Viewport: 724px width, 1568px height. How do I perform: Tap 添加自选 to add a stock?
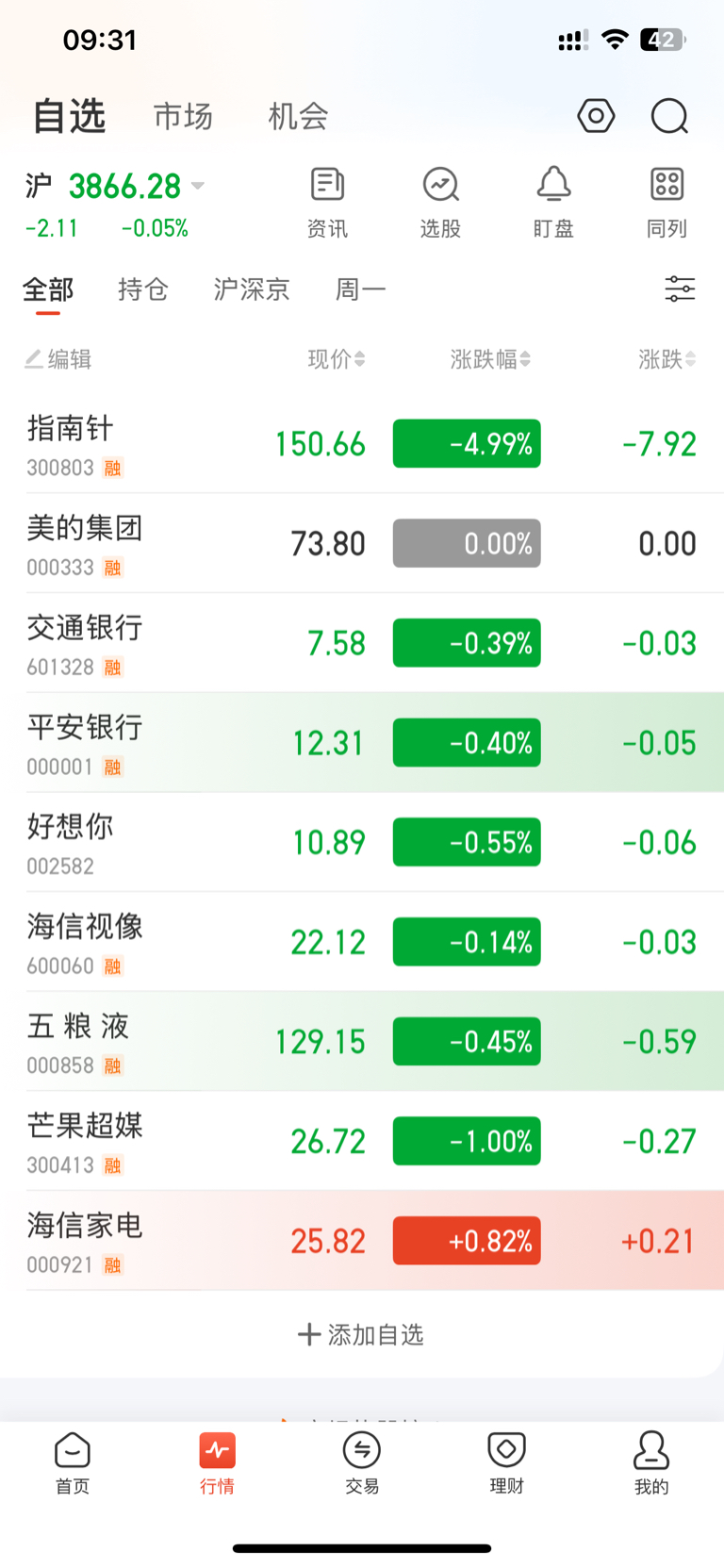pyautogui.click(x=361, y=1334)
